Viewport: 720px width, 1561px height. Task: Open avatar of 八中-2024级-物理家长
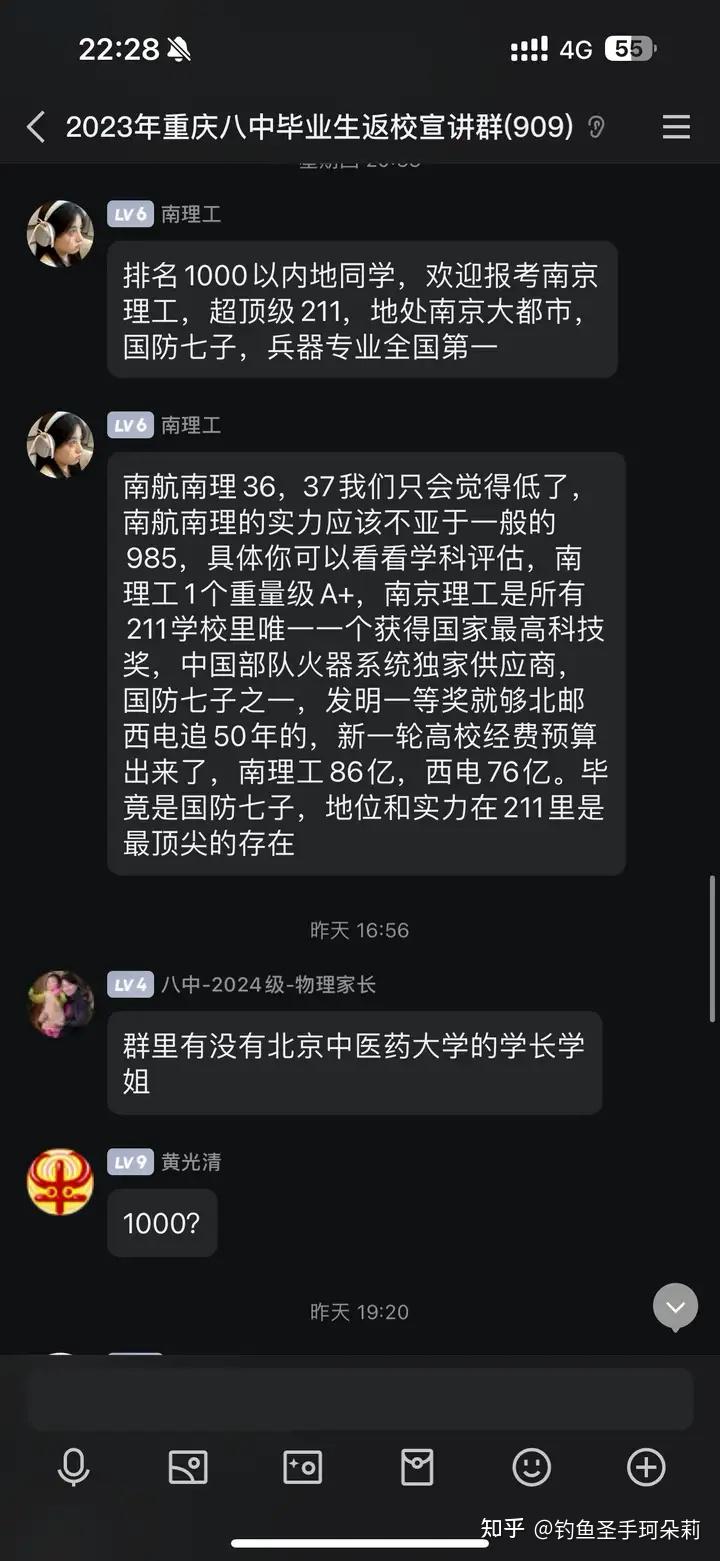pyautogui.click(x=60, y=1004)
